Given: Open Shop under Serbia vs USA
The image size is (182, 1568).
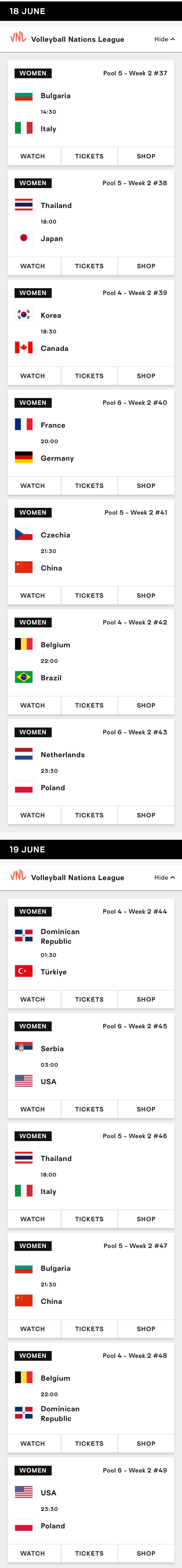Looking at the screenshot, I should tap(146, 1109).
